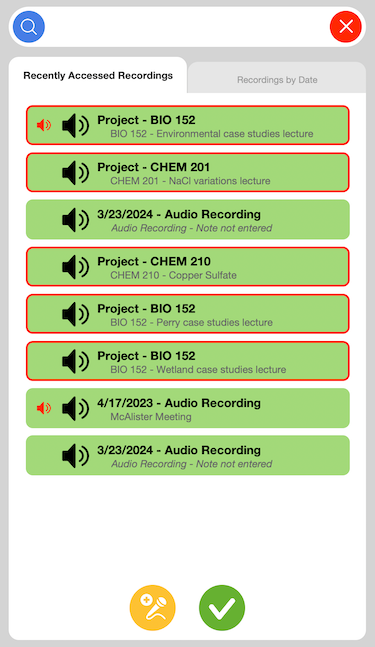The image size is (375, 647).
Task: Open the CHEM 210 Copper Sulfate recording
Action: click(188, 267)
